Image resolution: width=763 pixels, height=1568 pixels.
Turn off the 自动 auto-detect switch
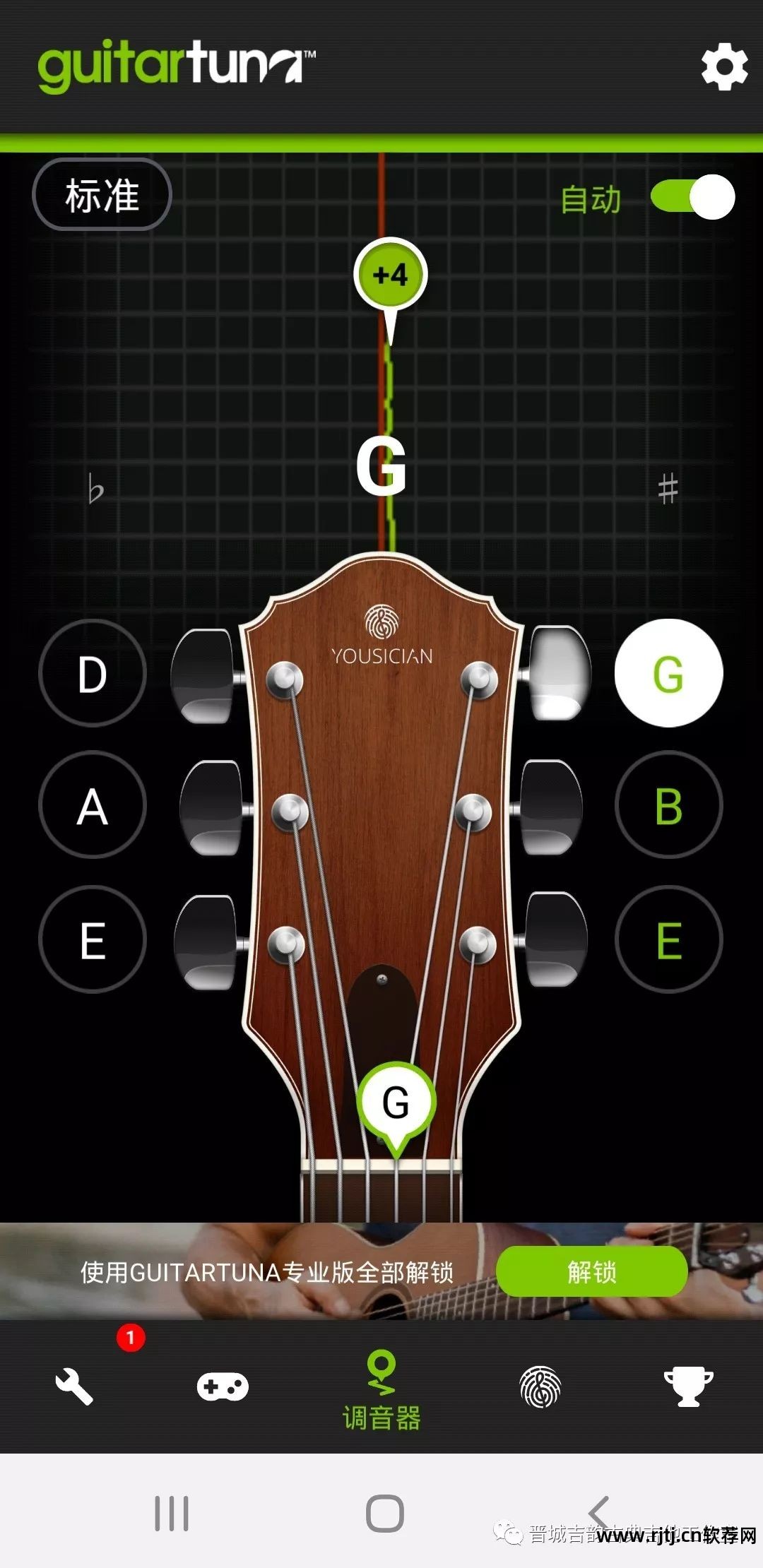pyautogui.click(x=692, y=197)
